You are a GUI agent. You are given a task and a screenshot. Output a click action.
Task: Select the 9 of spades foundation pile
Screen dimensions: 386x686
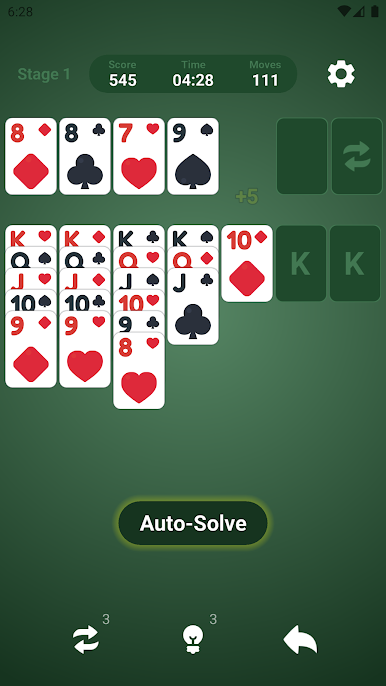click(193, 156)
